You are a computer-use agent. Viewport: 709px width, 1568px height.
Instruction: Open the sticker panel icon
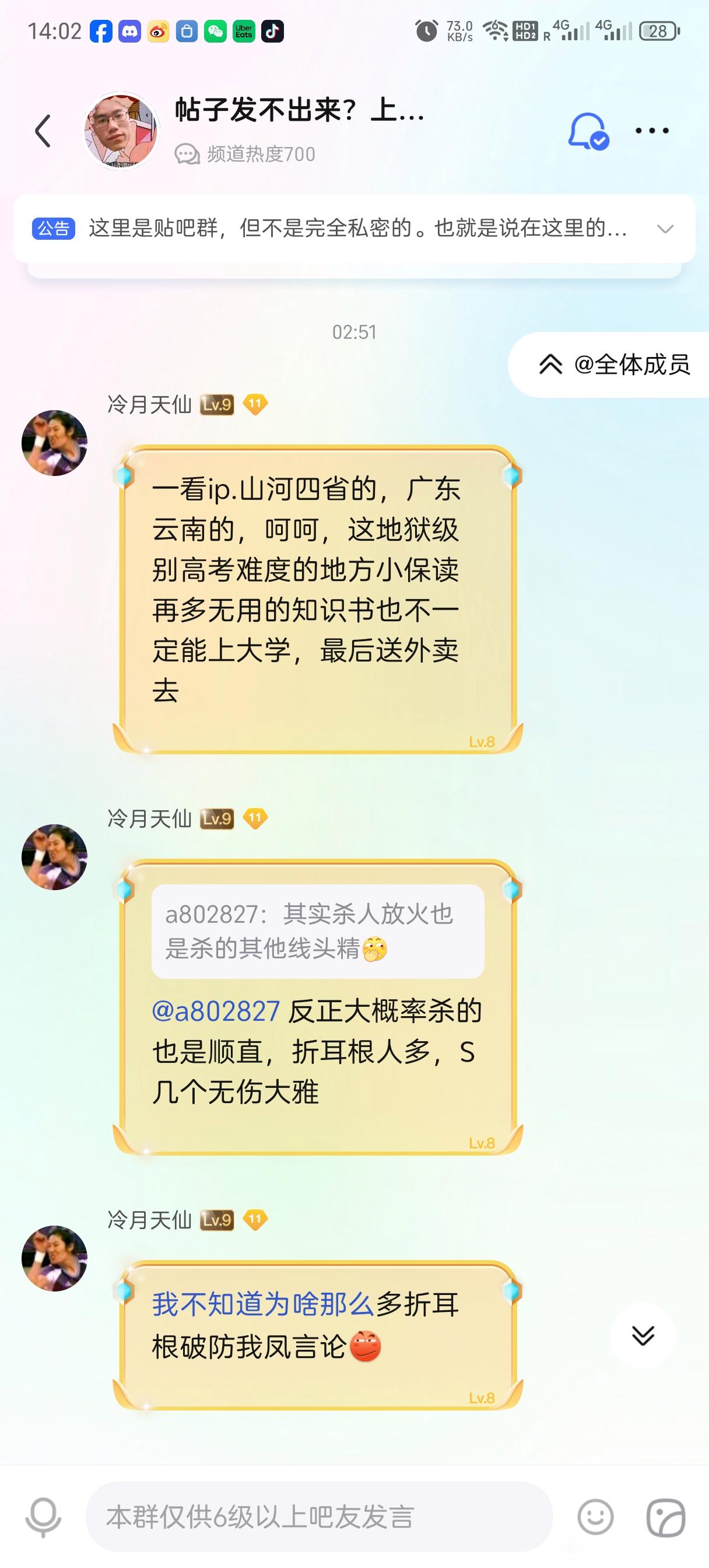click(666, 1517)
